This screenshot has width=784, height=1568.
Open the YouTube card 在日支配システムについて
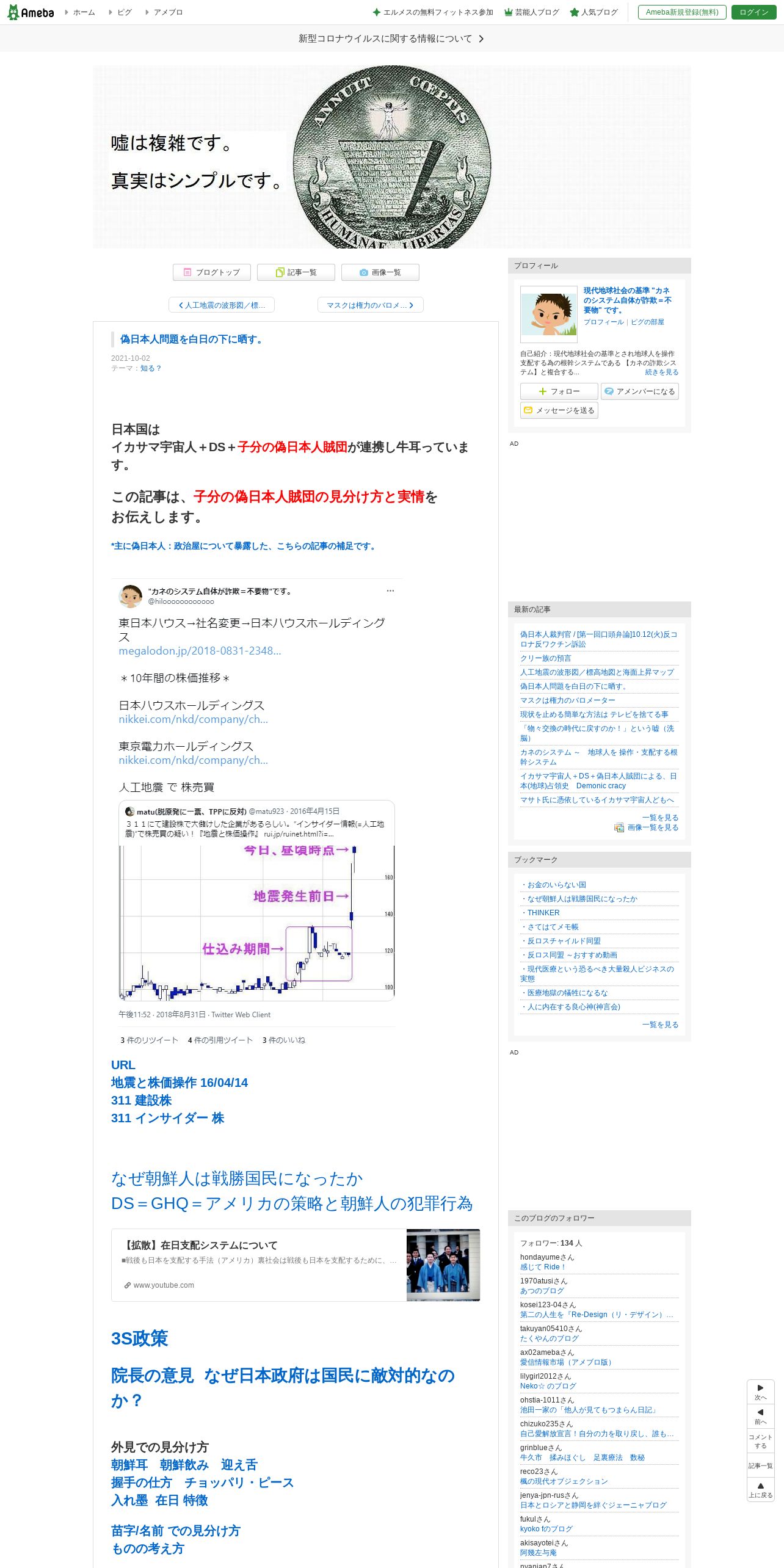point(296,1265)
